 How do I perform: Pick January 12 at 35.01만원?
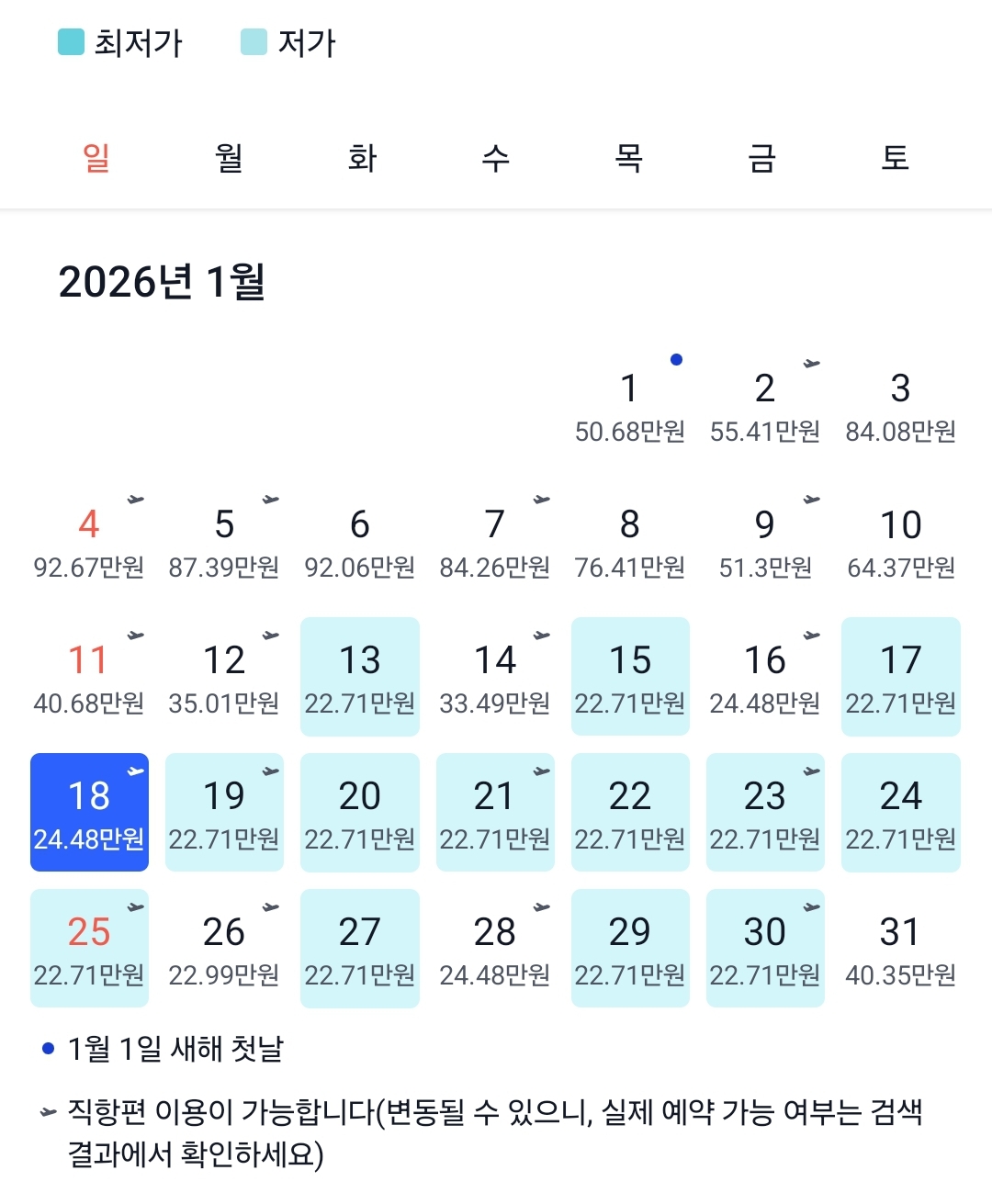224,677
